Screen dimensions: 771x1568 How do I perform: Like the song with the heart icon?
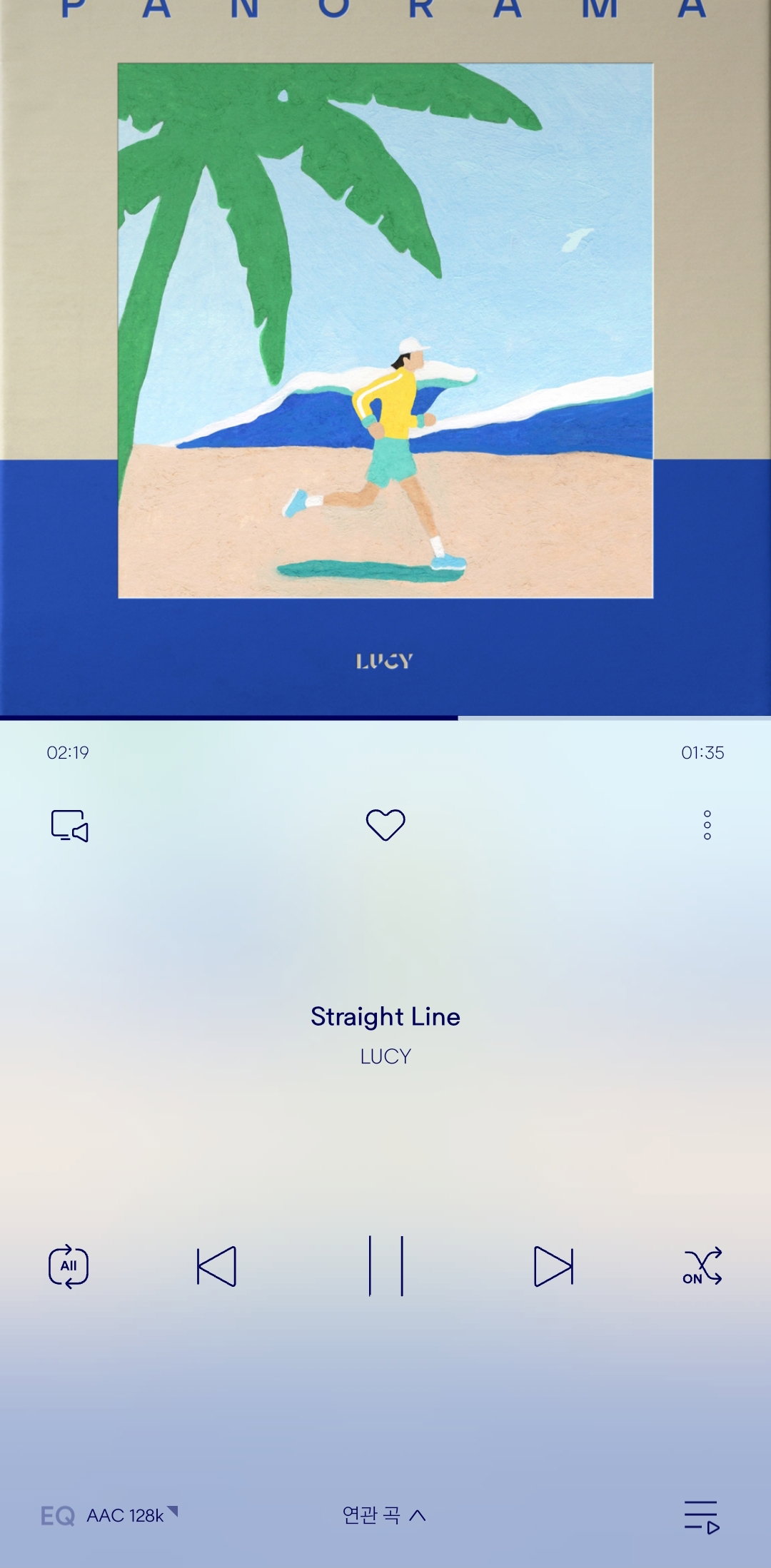pyautogui.click(x=385, y=825)
